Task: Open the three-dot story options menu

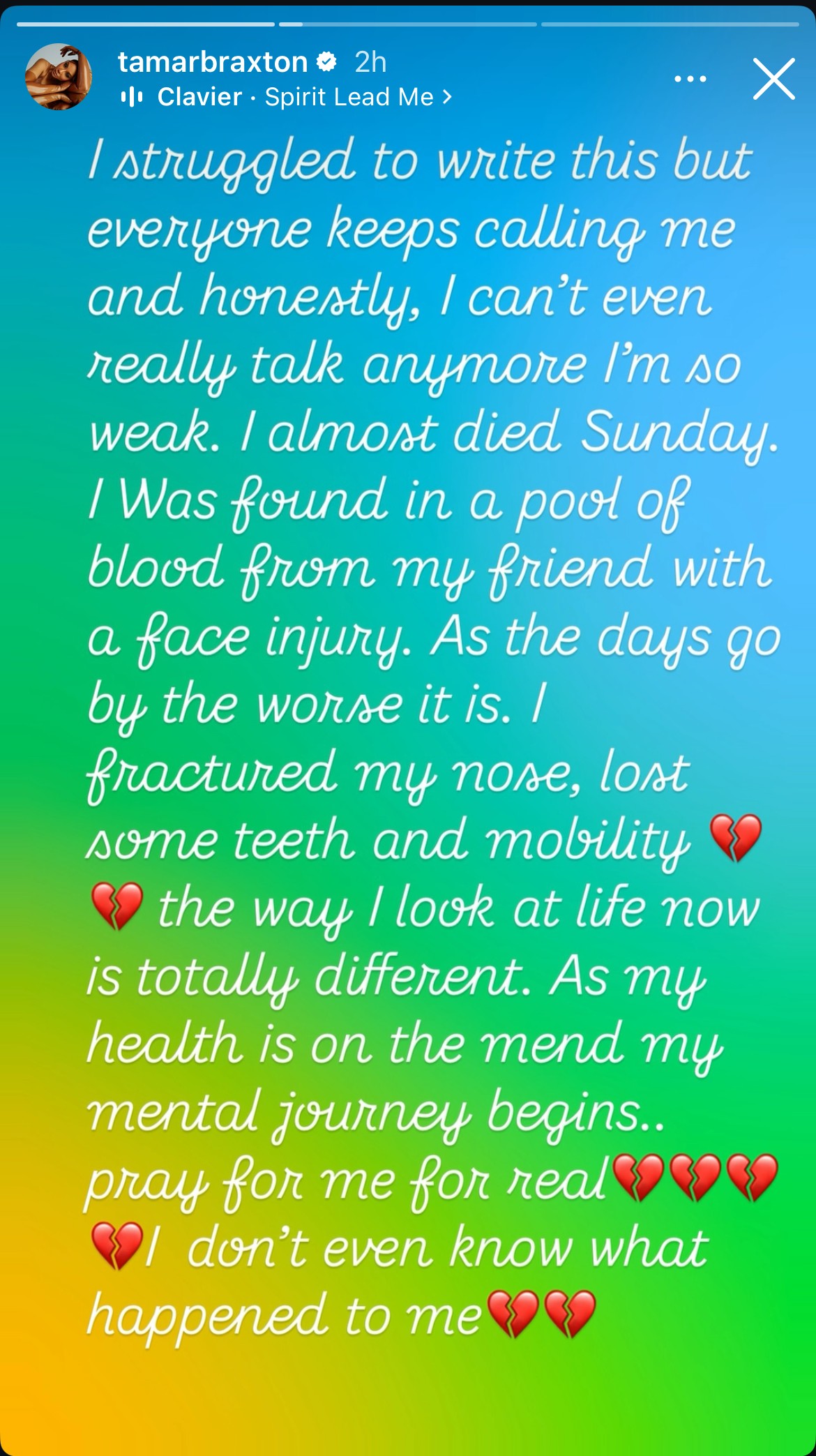Action: (690, 79)
